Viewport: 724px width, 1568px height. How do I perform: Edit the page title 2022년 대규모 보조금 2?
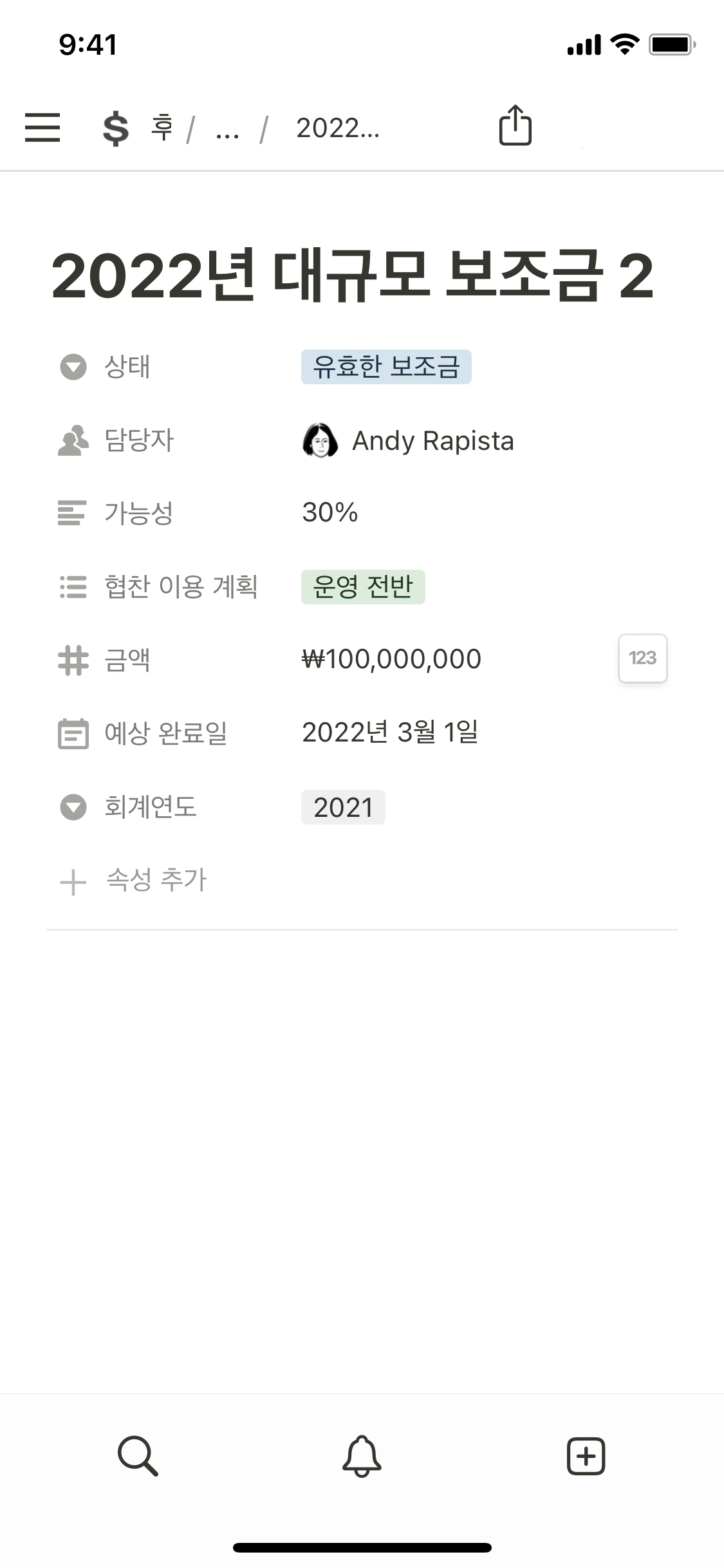click(x=353, y=275)
